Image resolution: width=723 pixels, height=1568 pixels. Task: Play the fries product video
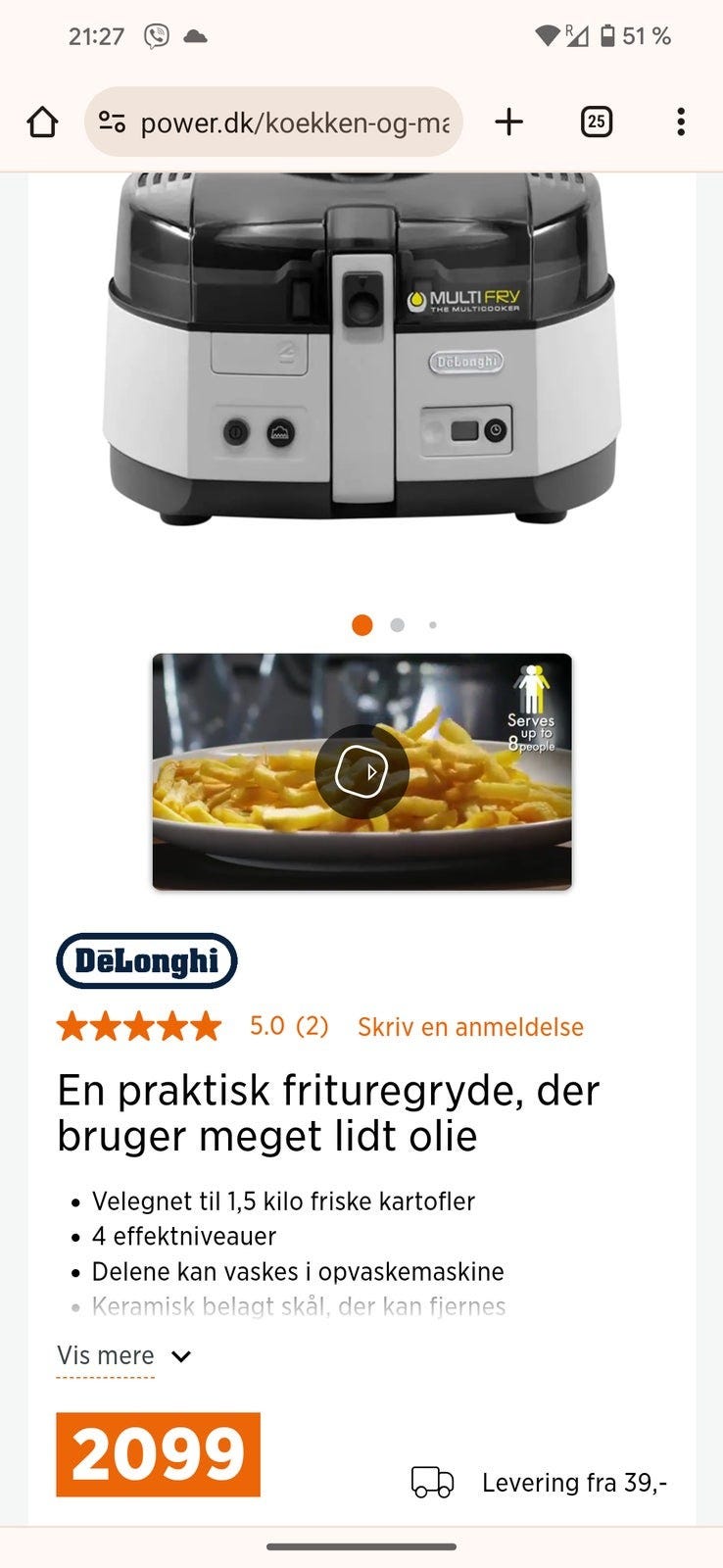pyautogui.click(x=361, y=772)
